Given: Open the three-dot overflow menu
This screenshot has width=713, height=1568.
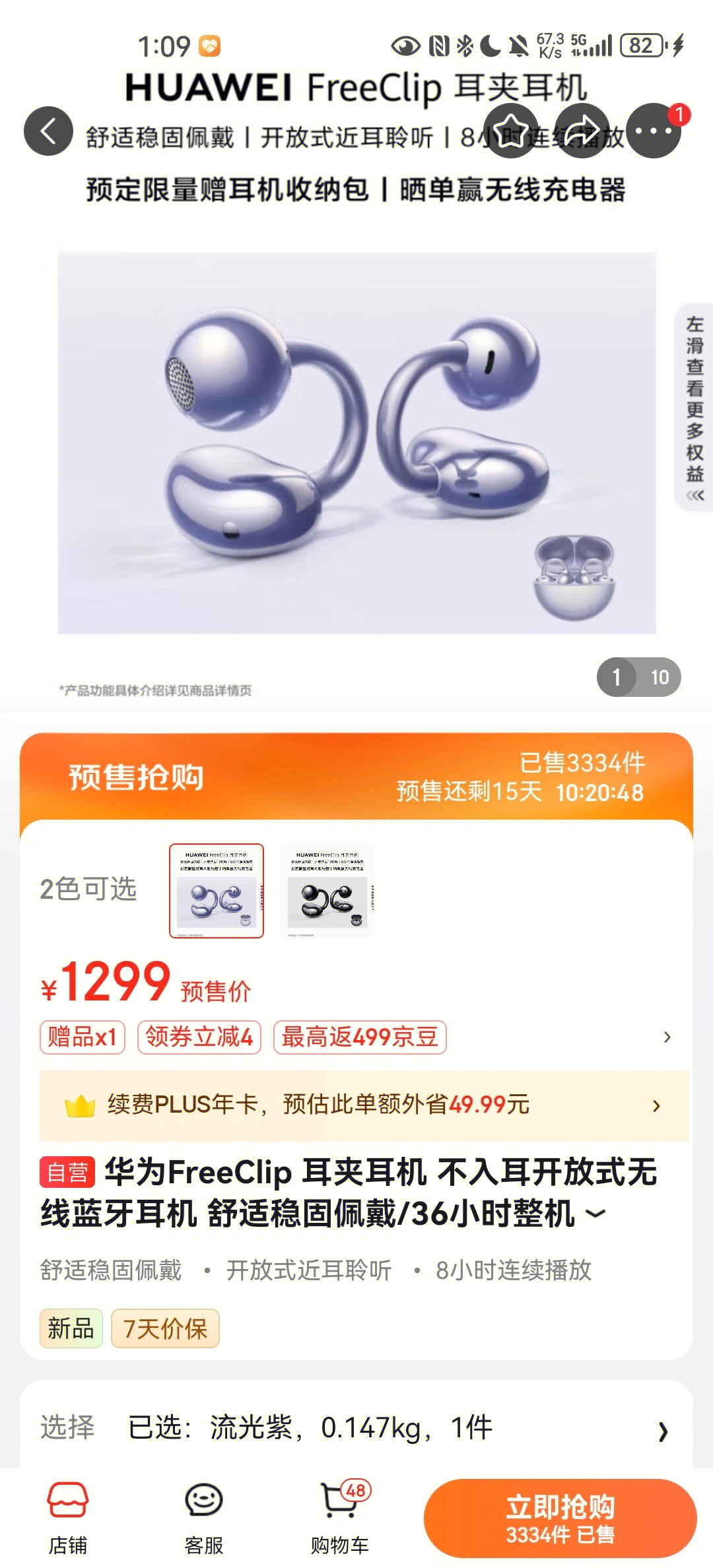Looking at the screenshot, I should click(653, 131).
